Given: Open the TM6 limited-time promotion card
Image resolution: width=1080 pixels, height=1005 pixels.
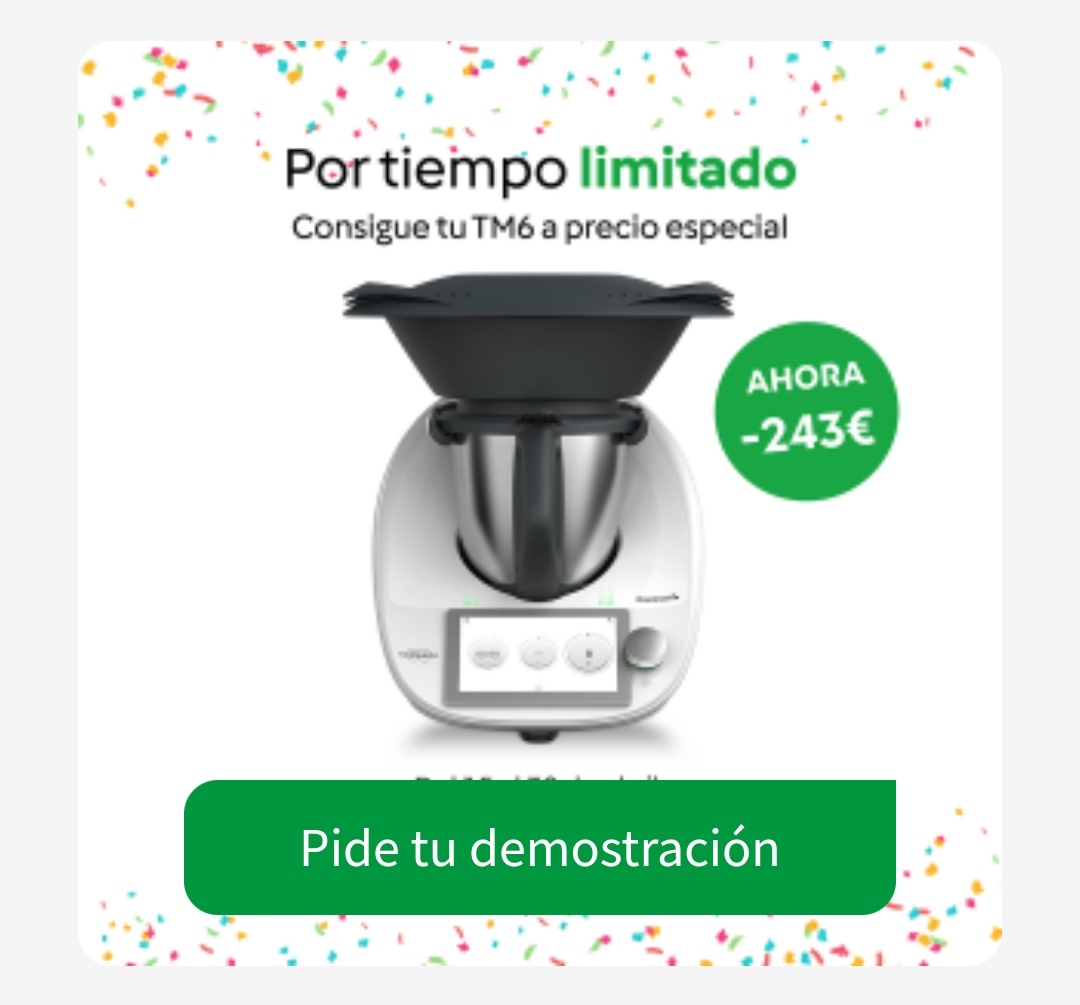Looking at the screenshot, I should [540, 450].
